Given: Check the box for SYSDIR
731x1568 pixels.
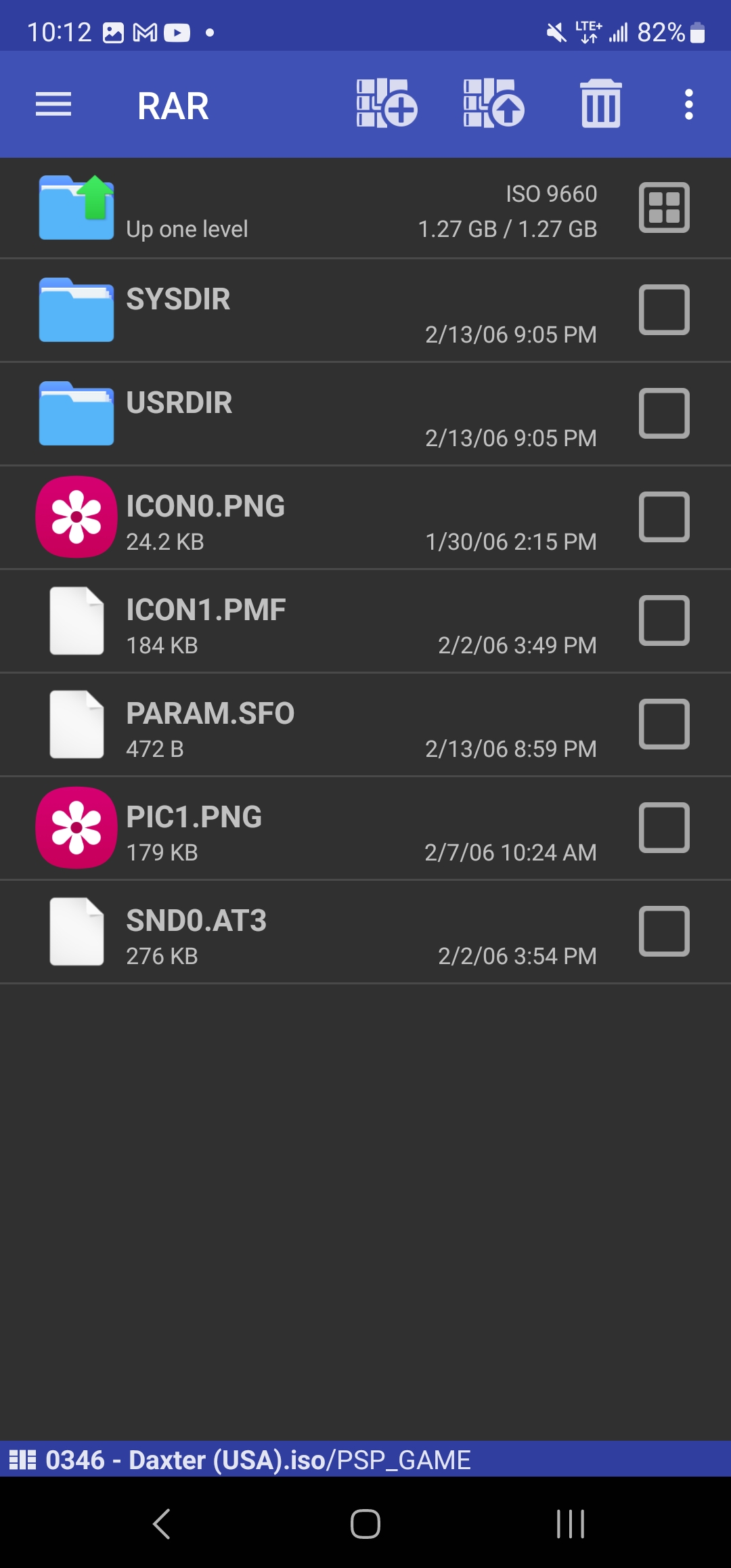Looking at the screenshot, I should tap(664, 309).
